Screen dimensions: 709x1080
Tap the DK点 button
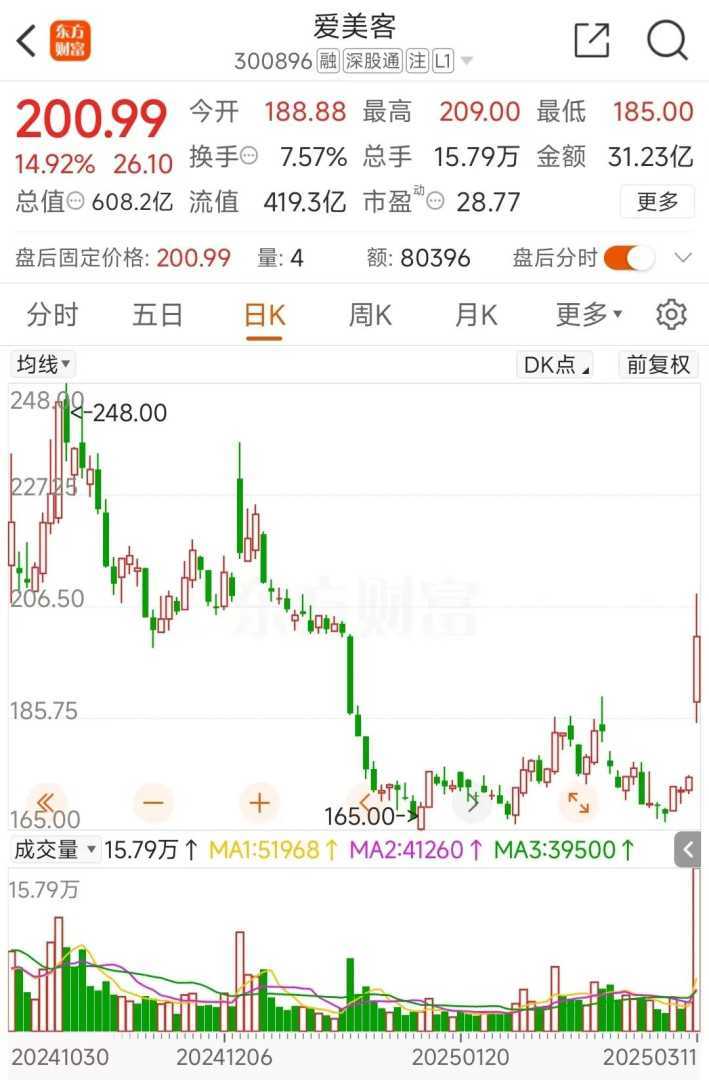pos(556,365)
